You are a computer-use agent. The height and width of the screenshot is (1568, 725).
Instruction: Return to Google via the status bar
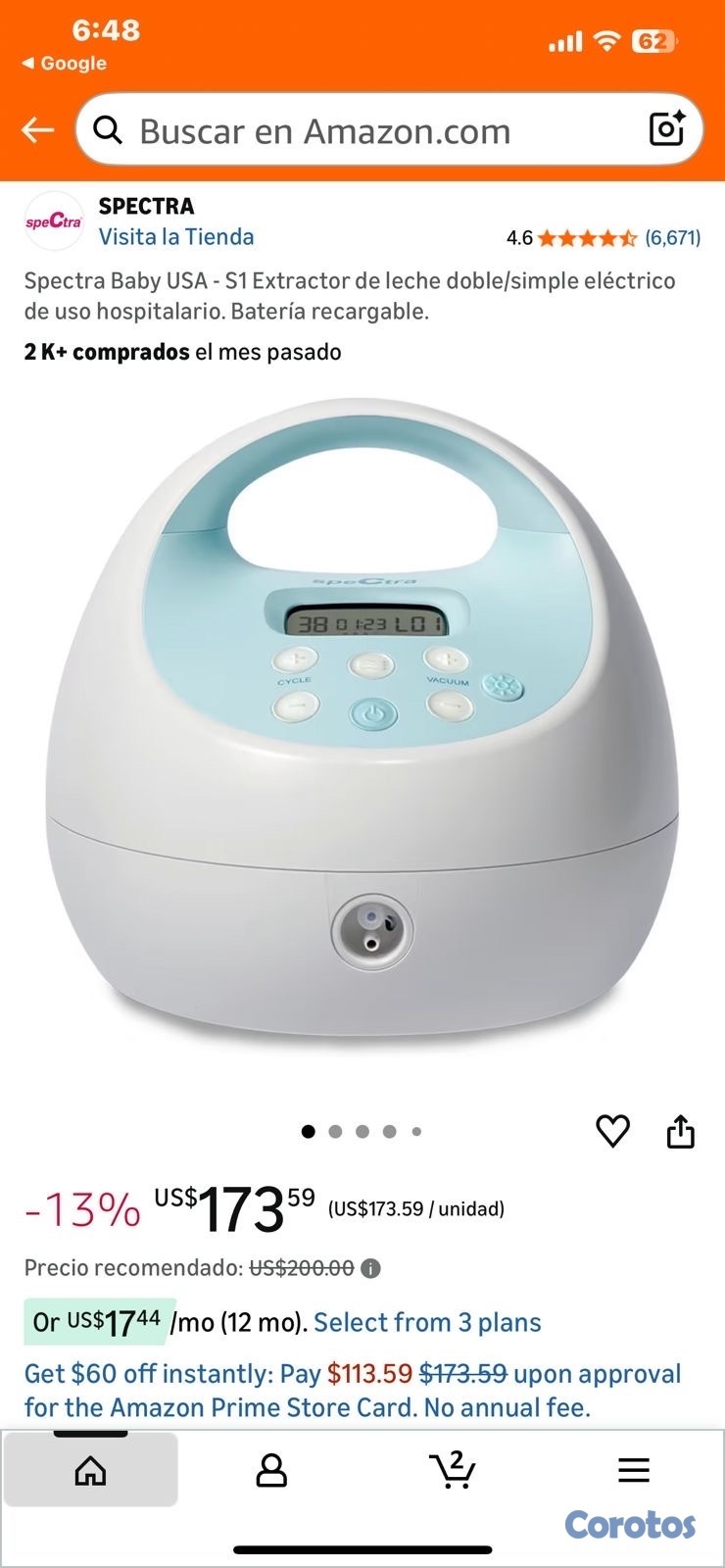coord(65,64)
